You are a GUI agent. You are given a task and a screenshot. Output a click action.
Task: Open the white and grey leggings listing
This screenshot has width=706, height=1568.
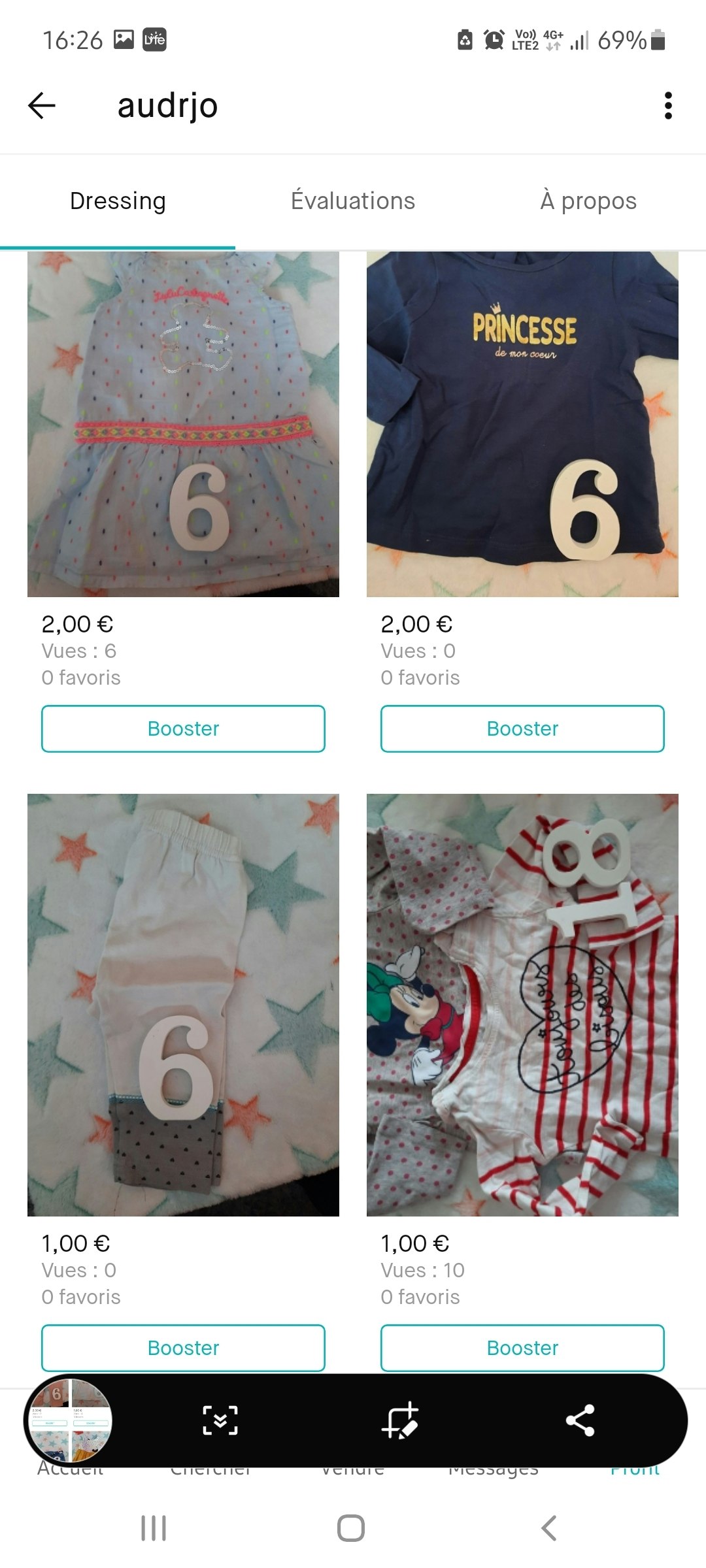pyautogui.click(x=183, y=1005)
